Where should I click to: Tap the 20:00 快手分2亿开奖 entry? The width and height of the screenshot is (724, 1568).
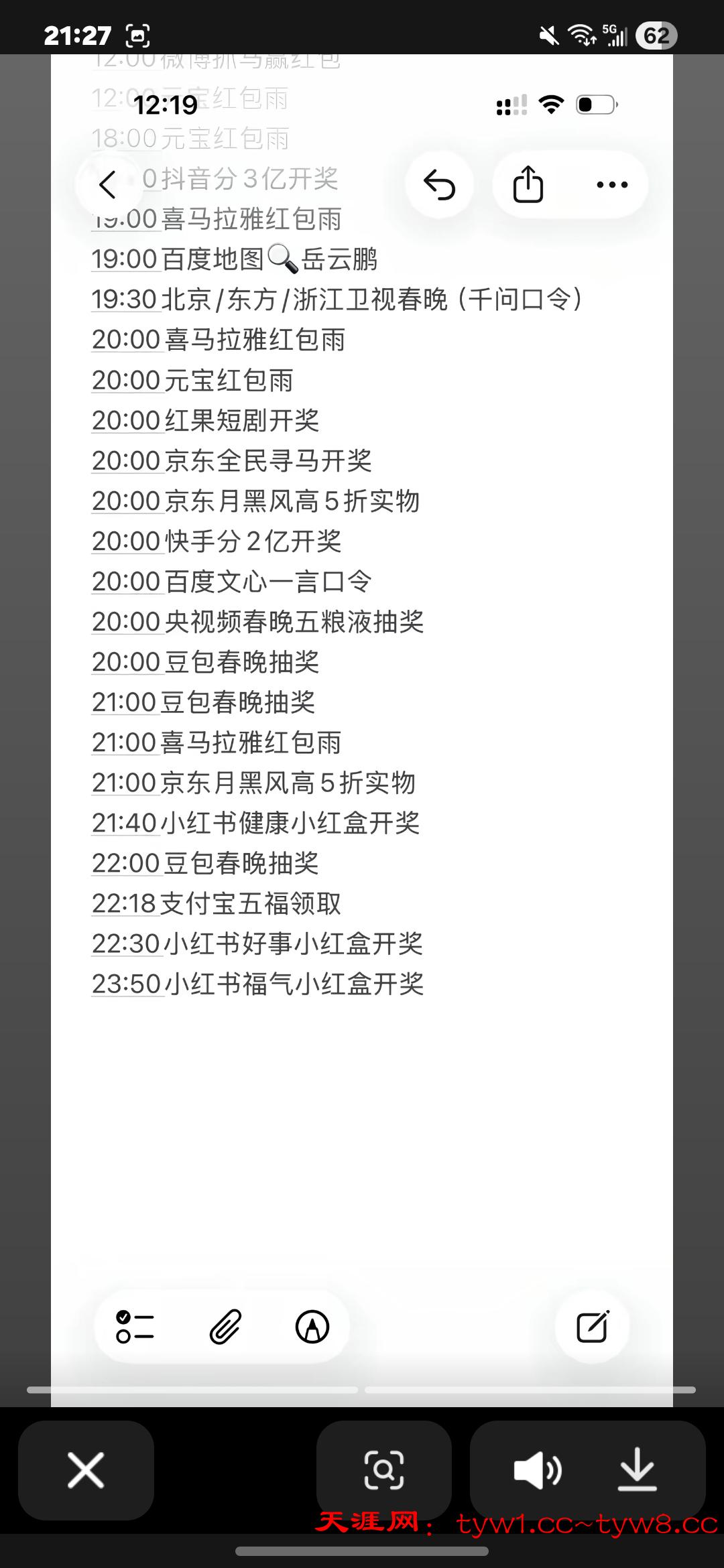(x=215, y=541)
